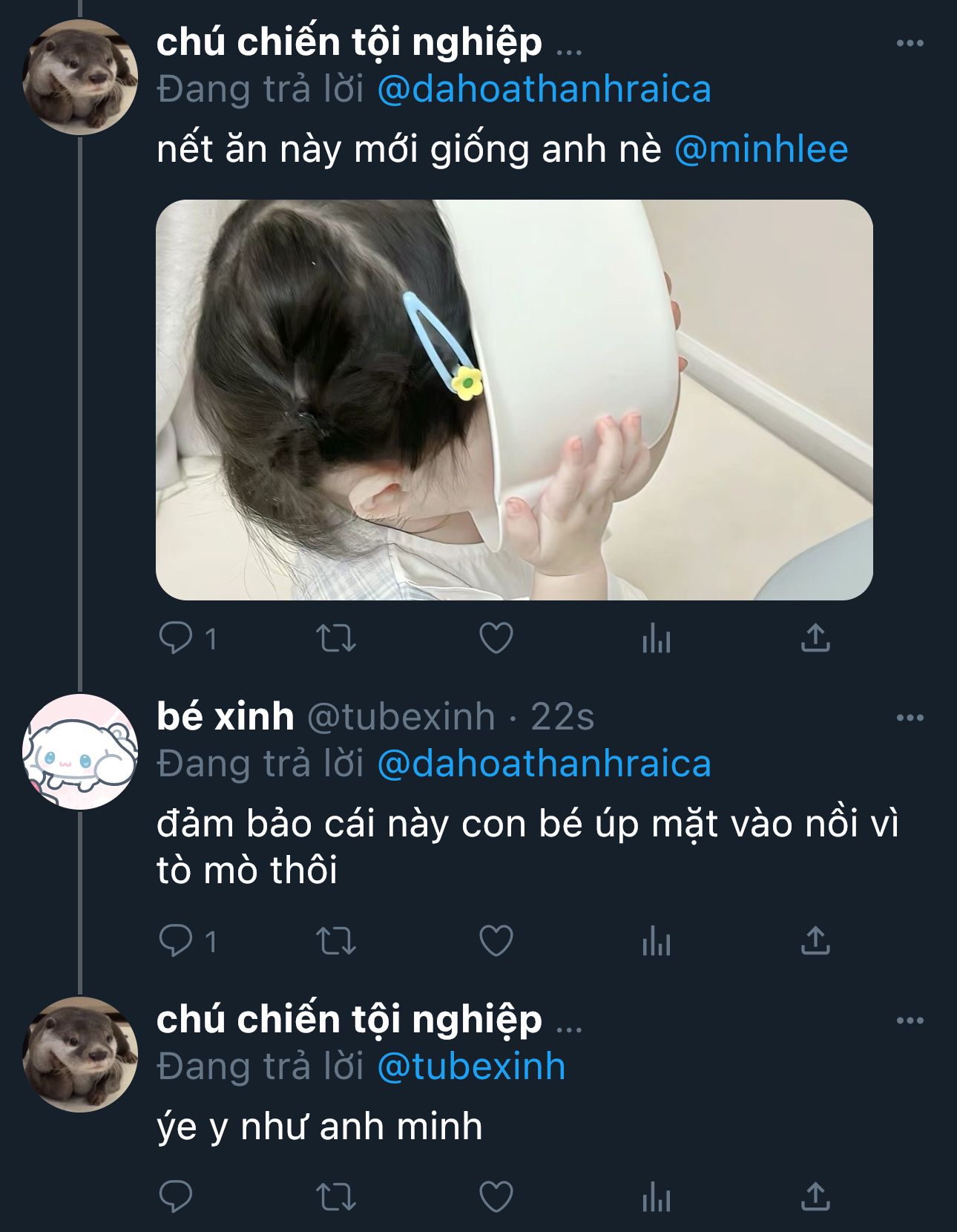The width and height of the screenshot is (957, 1232).
Task: Open more options on bé xinh's tweet
Action: pyautogui.click(x=910, y=718)
